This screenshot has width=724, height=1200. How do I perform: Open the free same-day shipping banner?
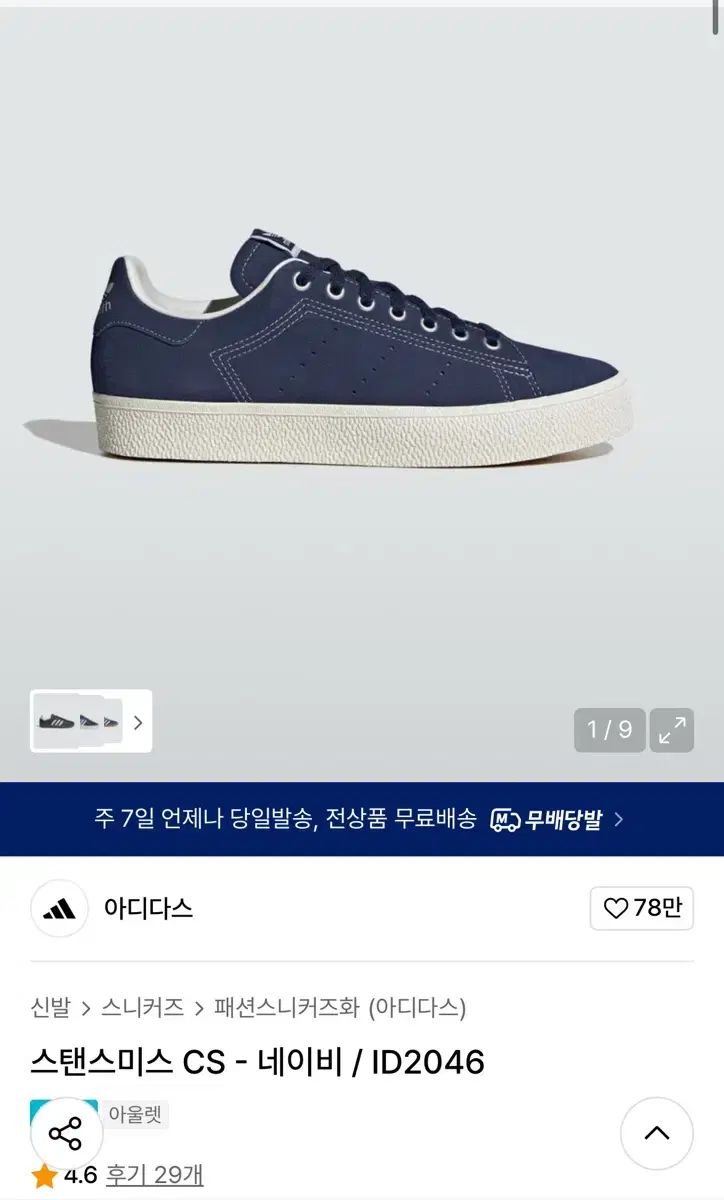[362, 819]
